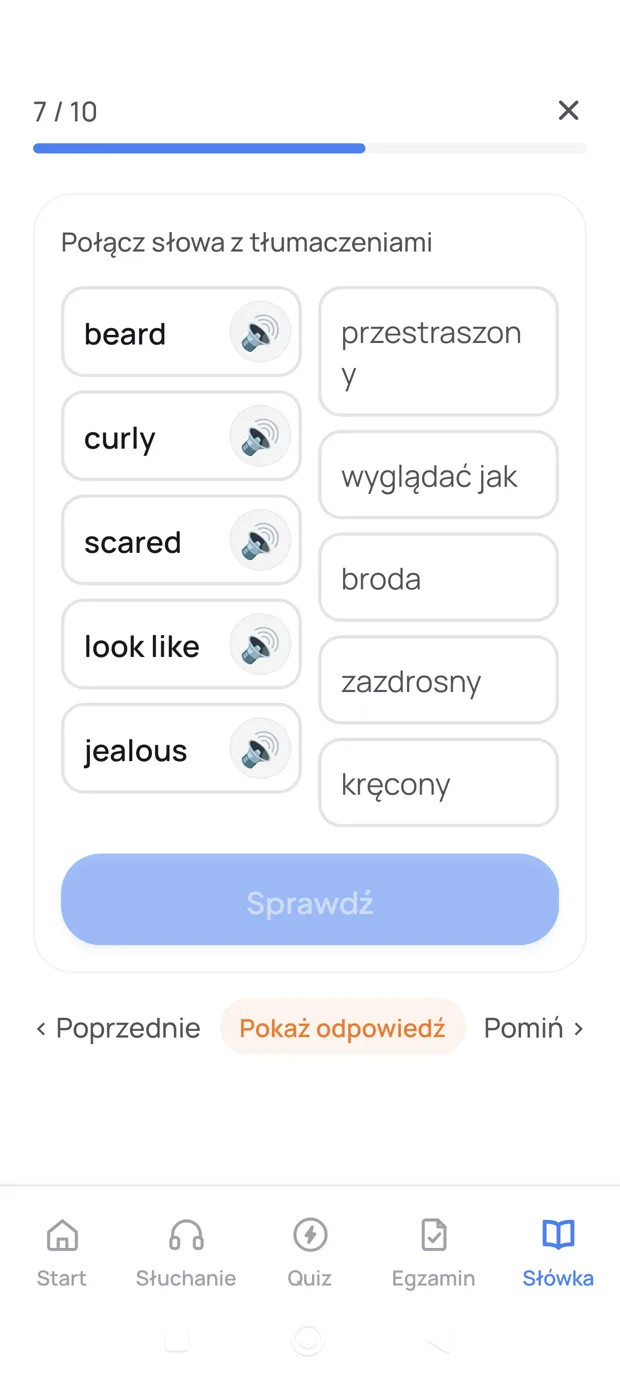
Task: Close the exercise with the X icon
Action: click(568, 110)
